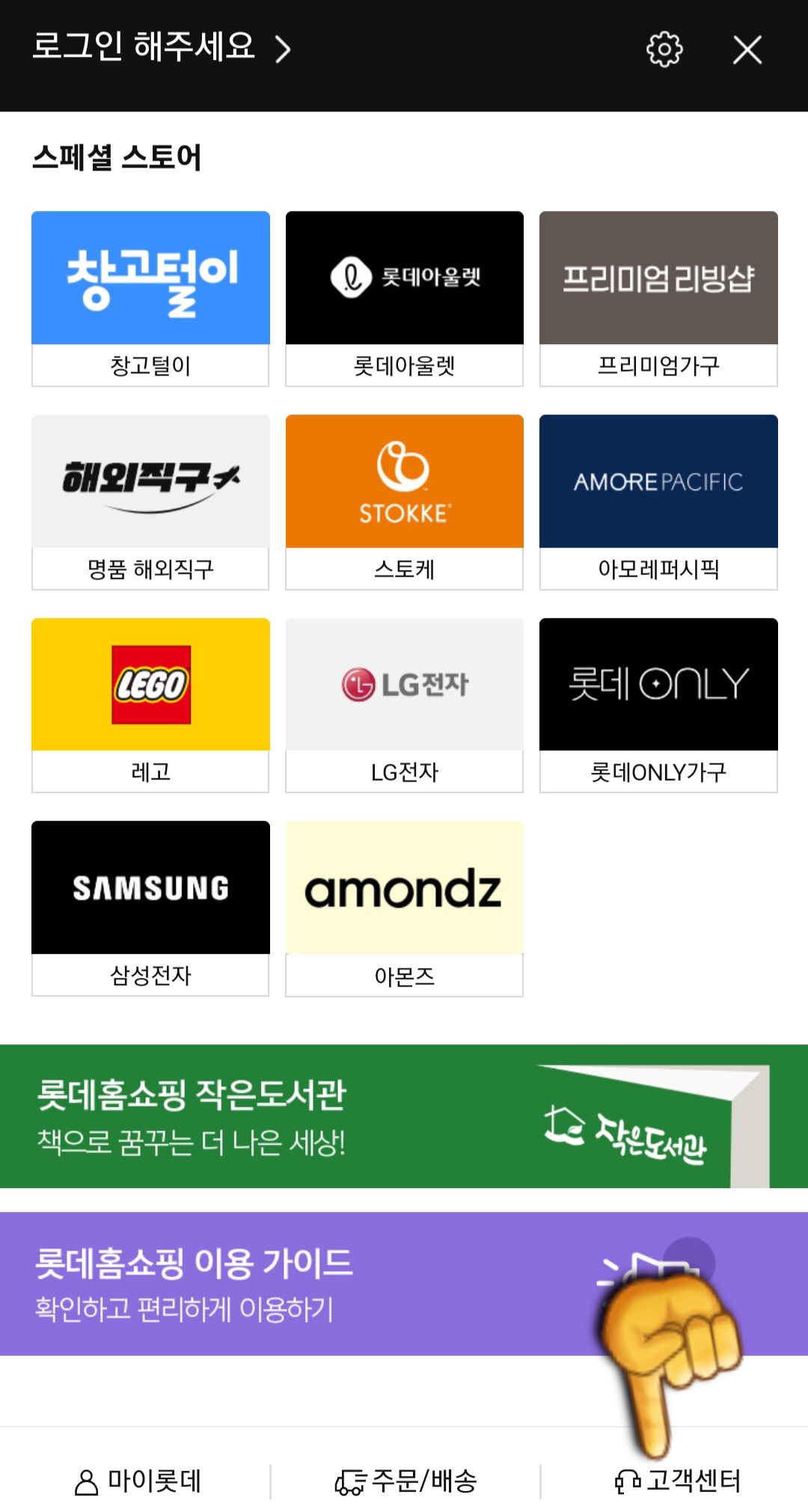Open the 롯데아울렛 store logo
Screen dimensions: 808x1512
click(x=404, y=277)
